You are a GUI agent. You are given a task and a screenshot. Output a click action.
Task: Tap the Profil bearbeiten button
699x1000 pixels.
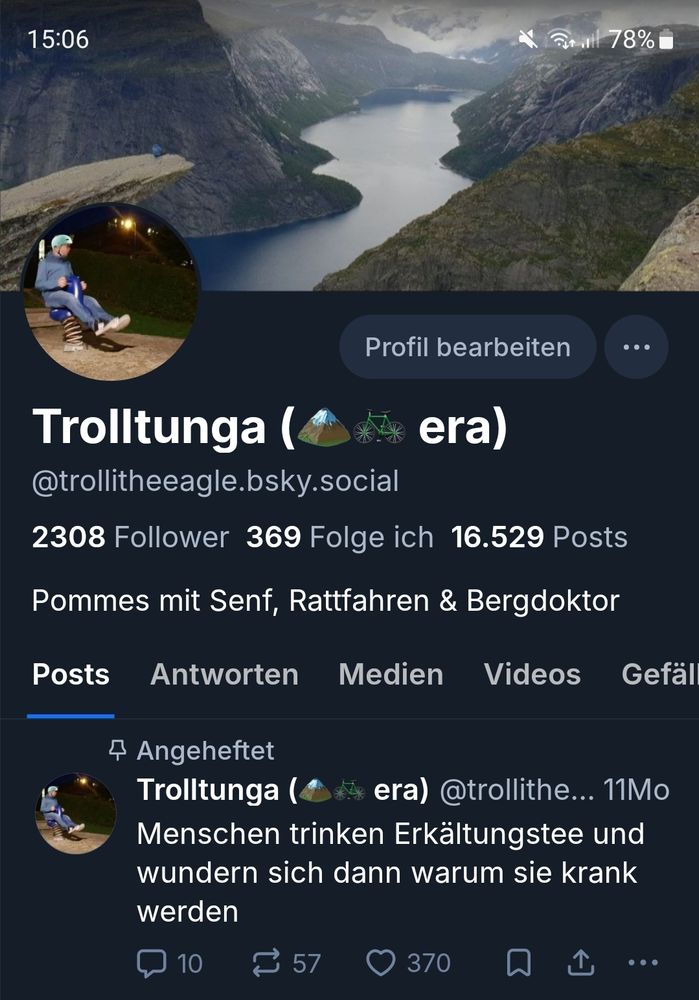click(467, 347)
